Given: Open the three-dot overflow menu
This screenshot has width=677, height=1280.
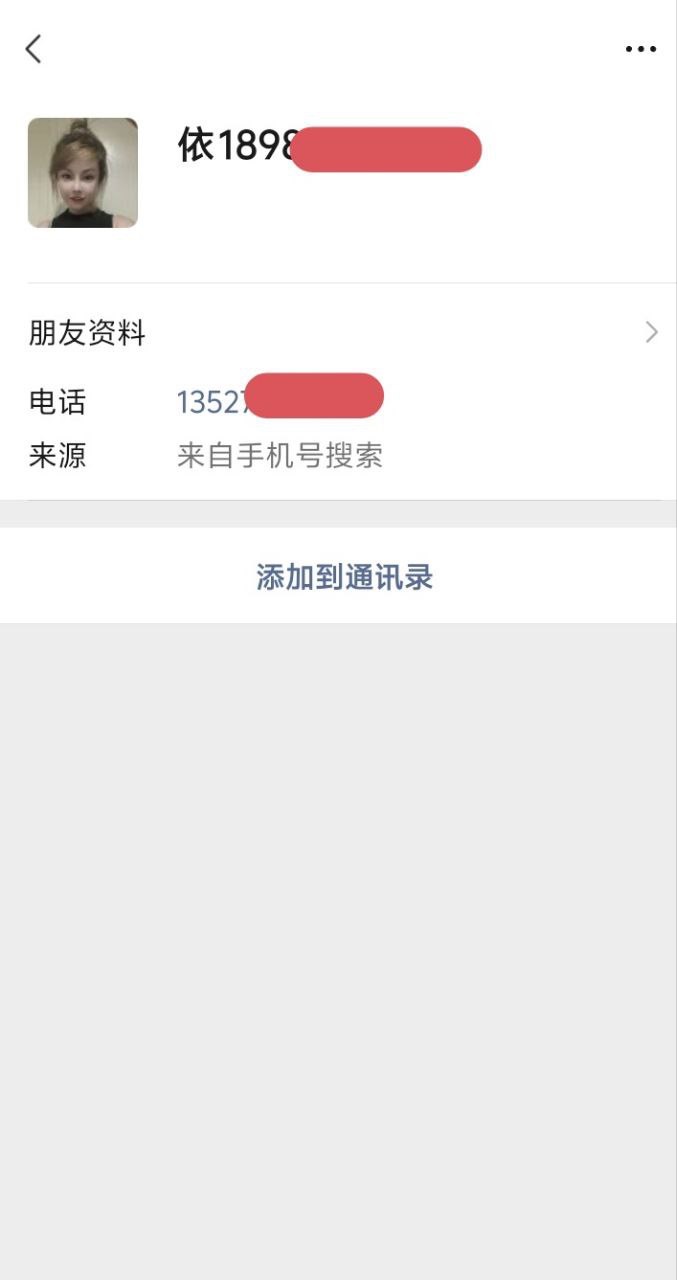Looking at the screenshot, I should pyautogui.click(x=640, y=49).
